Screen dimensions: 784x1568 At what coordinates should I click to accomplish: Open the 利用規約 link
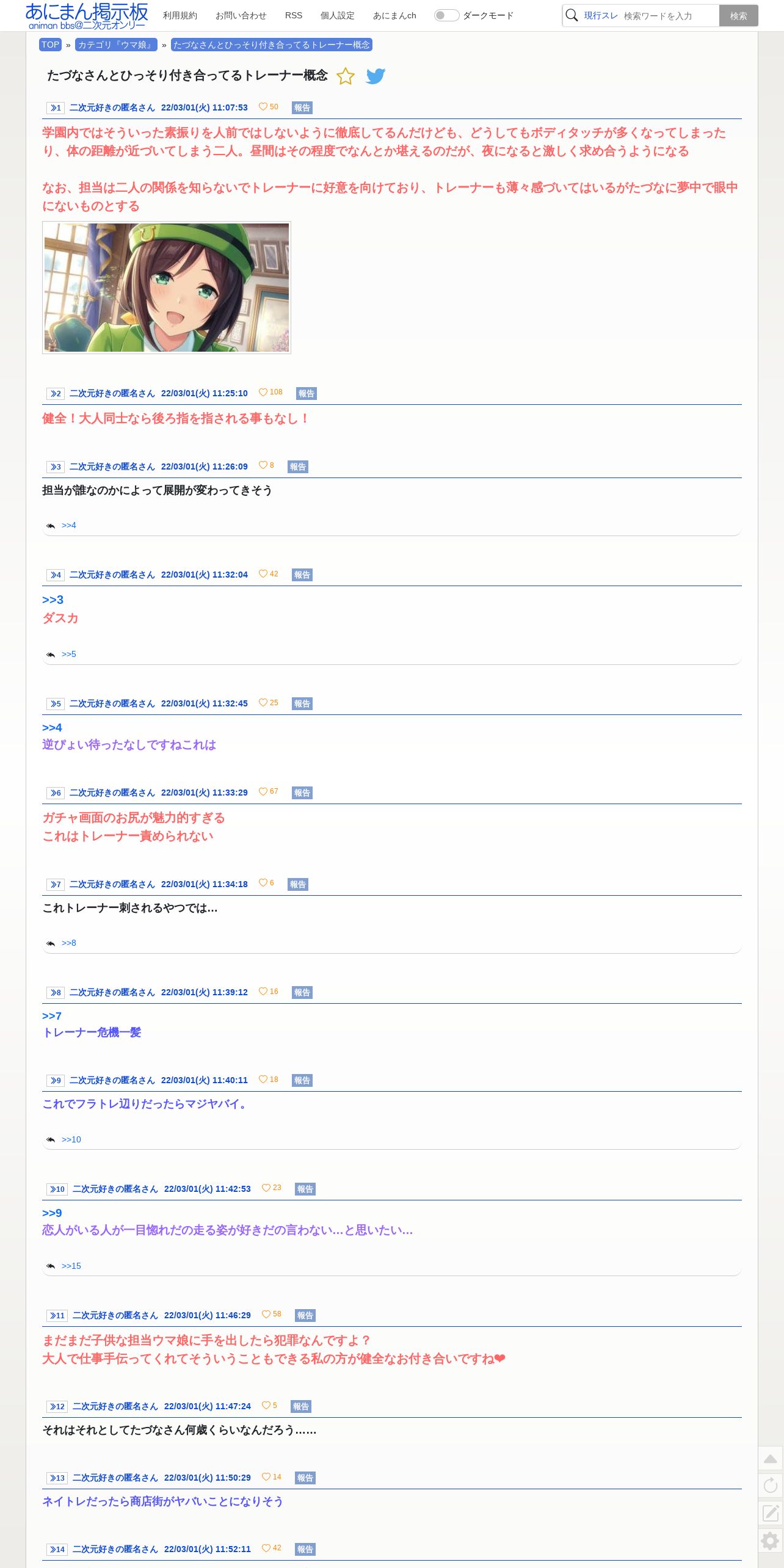180,15
